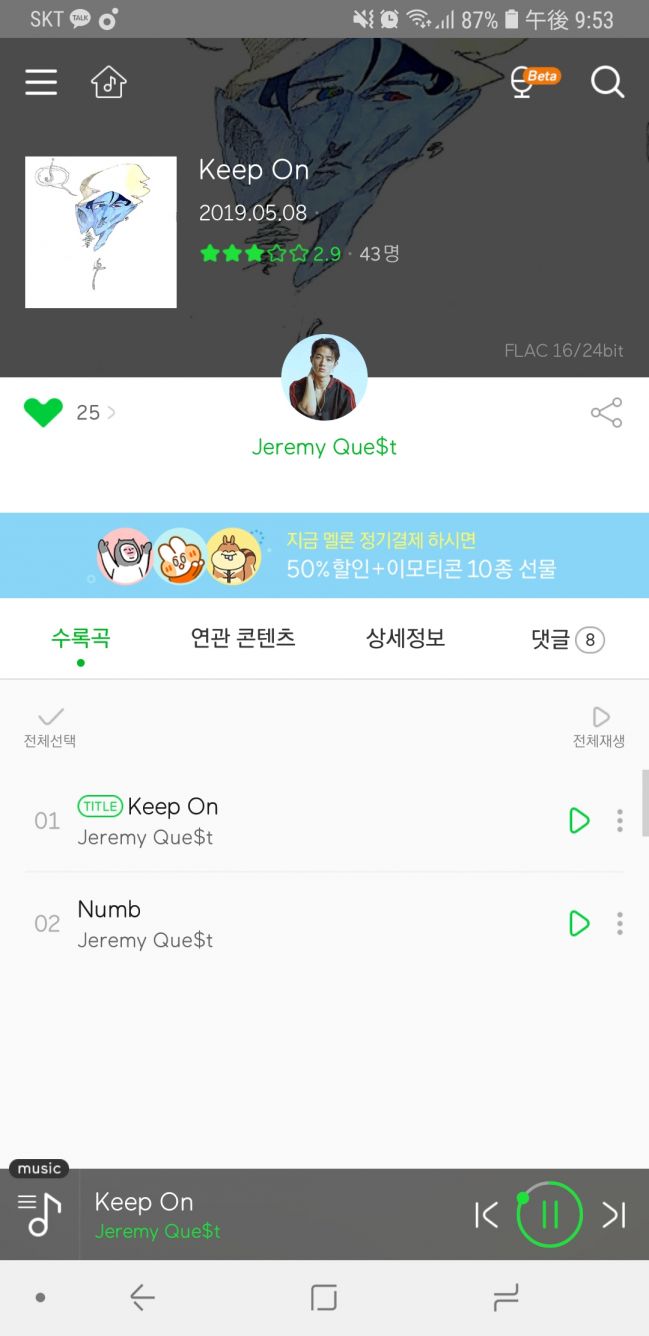Open the hamburger menu
Viewport: 649px width, 1336px height.
(x=41, y=82)
